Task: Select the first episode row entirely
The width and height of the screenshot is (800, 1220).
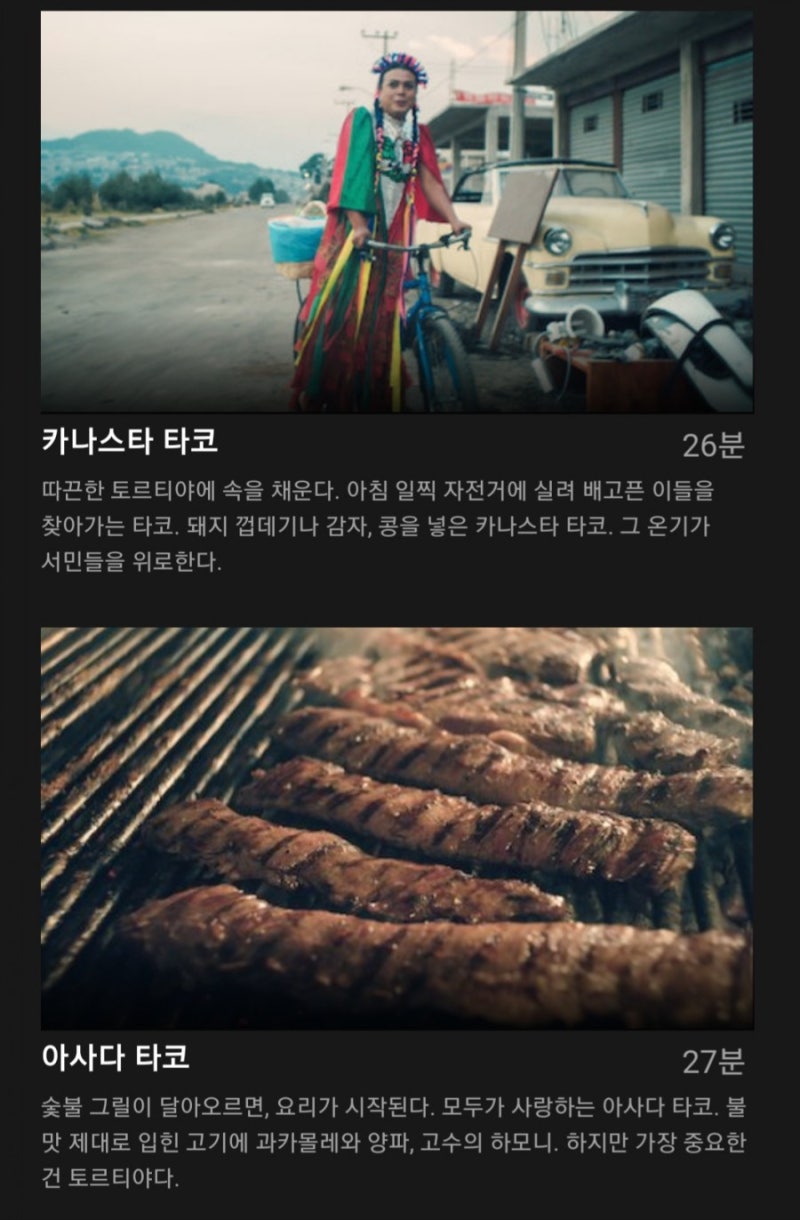Action: click(400, 290)
